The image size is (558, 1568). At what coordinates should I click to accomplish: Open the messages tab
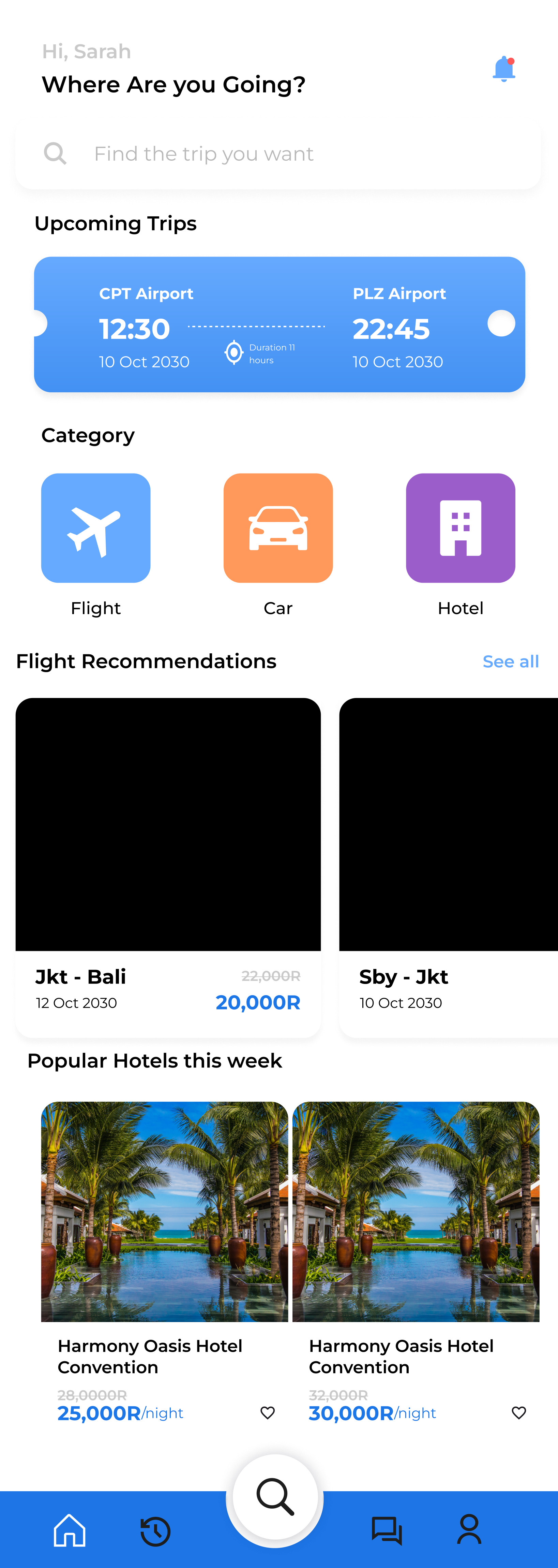(387, 1531)
